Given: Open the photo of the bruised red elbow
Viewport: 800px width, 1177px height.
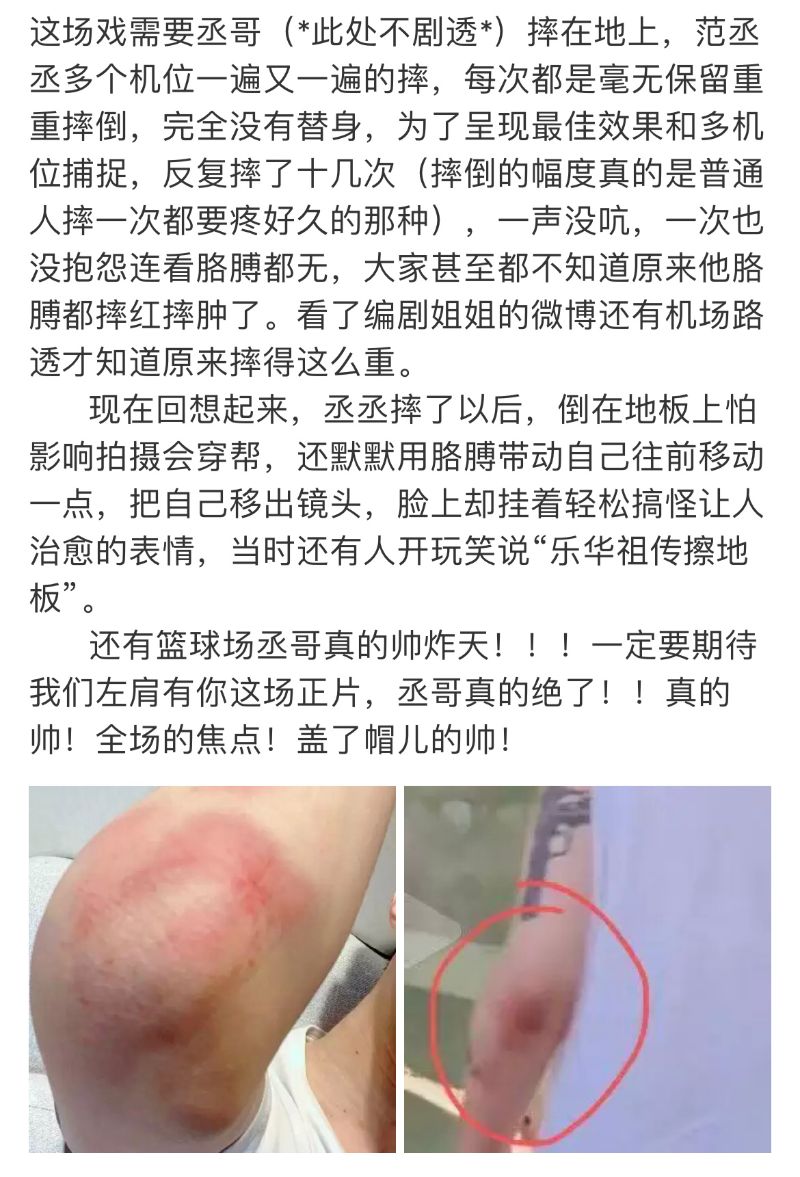Looking at the screenshot, I should click(212, 968).
